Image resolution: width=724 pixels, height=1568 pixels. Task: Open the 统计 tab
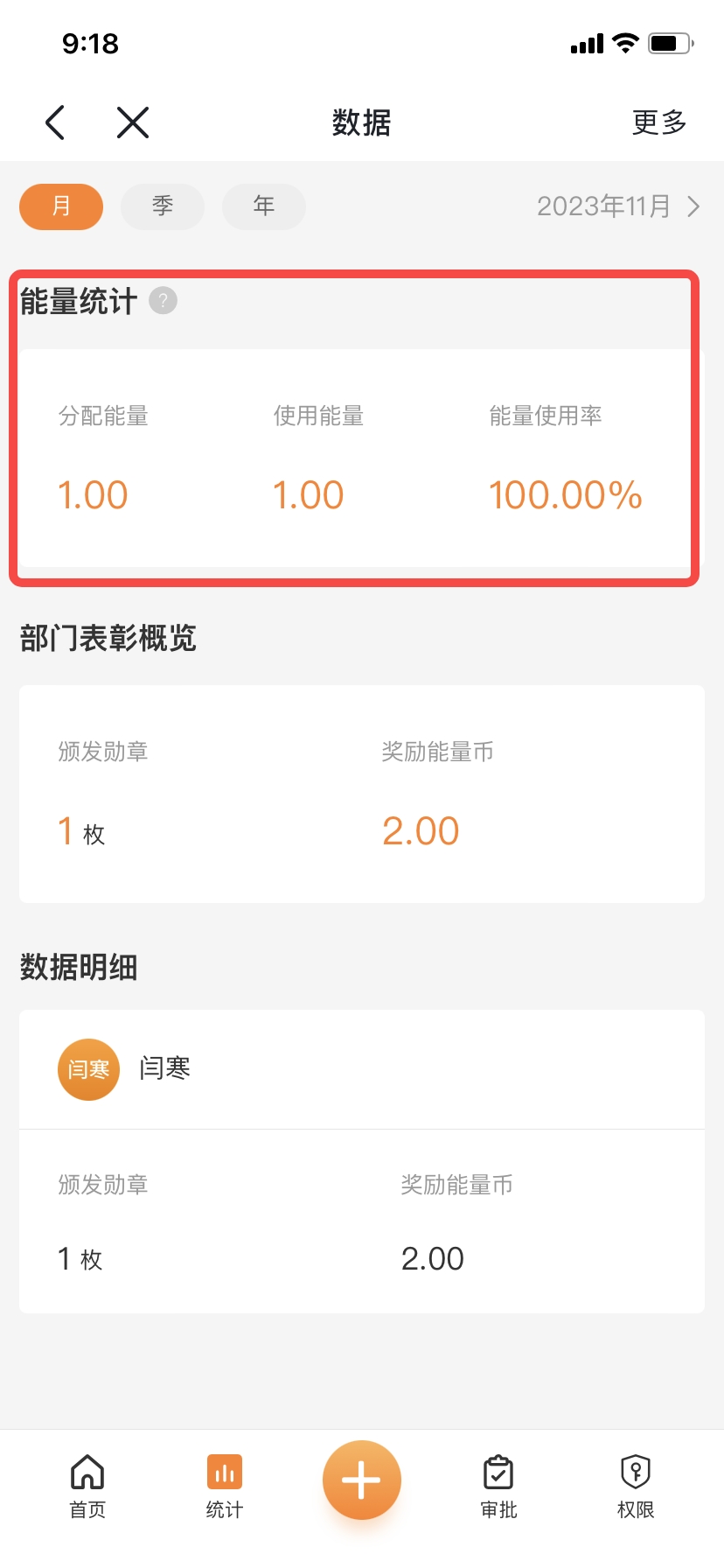(x=225, y=1486)
